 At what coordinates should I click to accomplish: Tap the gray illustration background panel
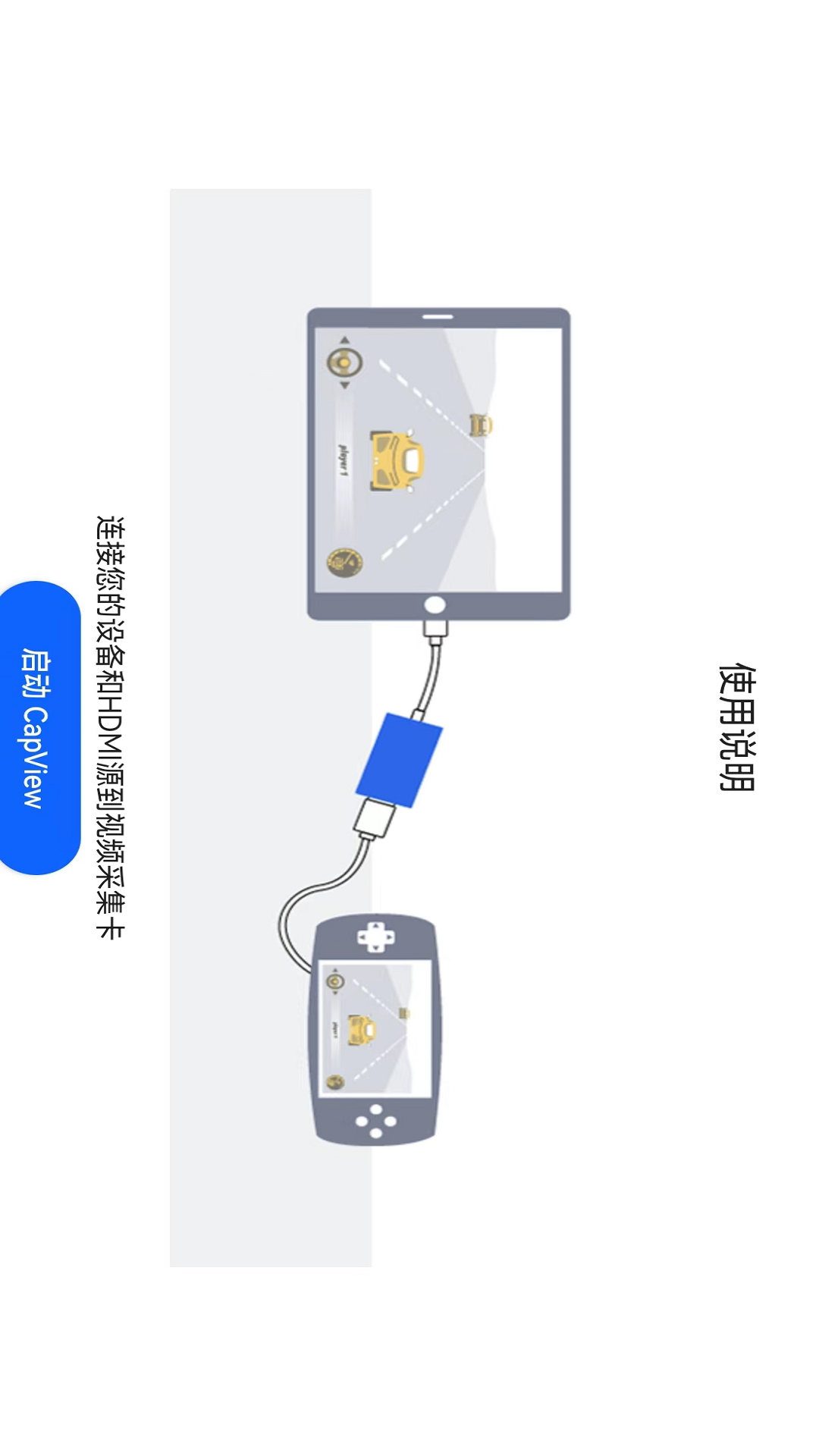(227, 303)
